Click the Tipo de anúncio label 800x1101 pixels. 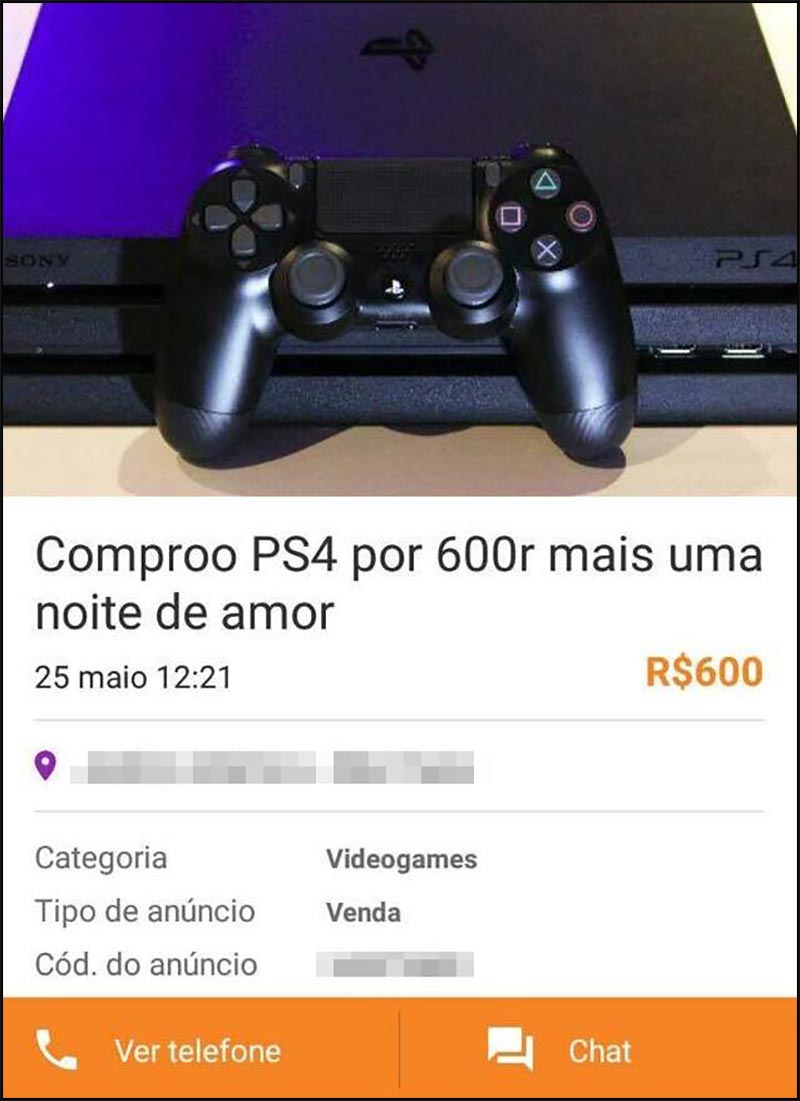click(146, 912)
